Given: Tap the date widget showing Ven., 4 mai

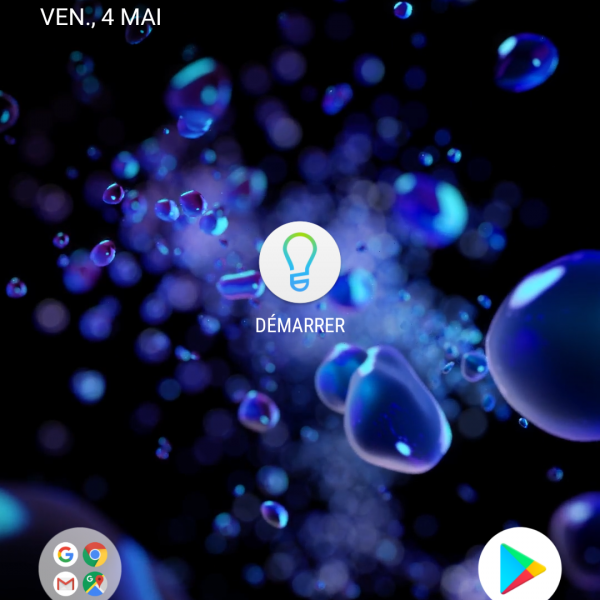Looking at the screenshot, I should click(100, 17).
